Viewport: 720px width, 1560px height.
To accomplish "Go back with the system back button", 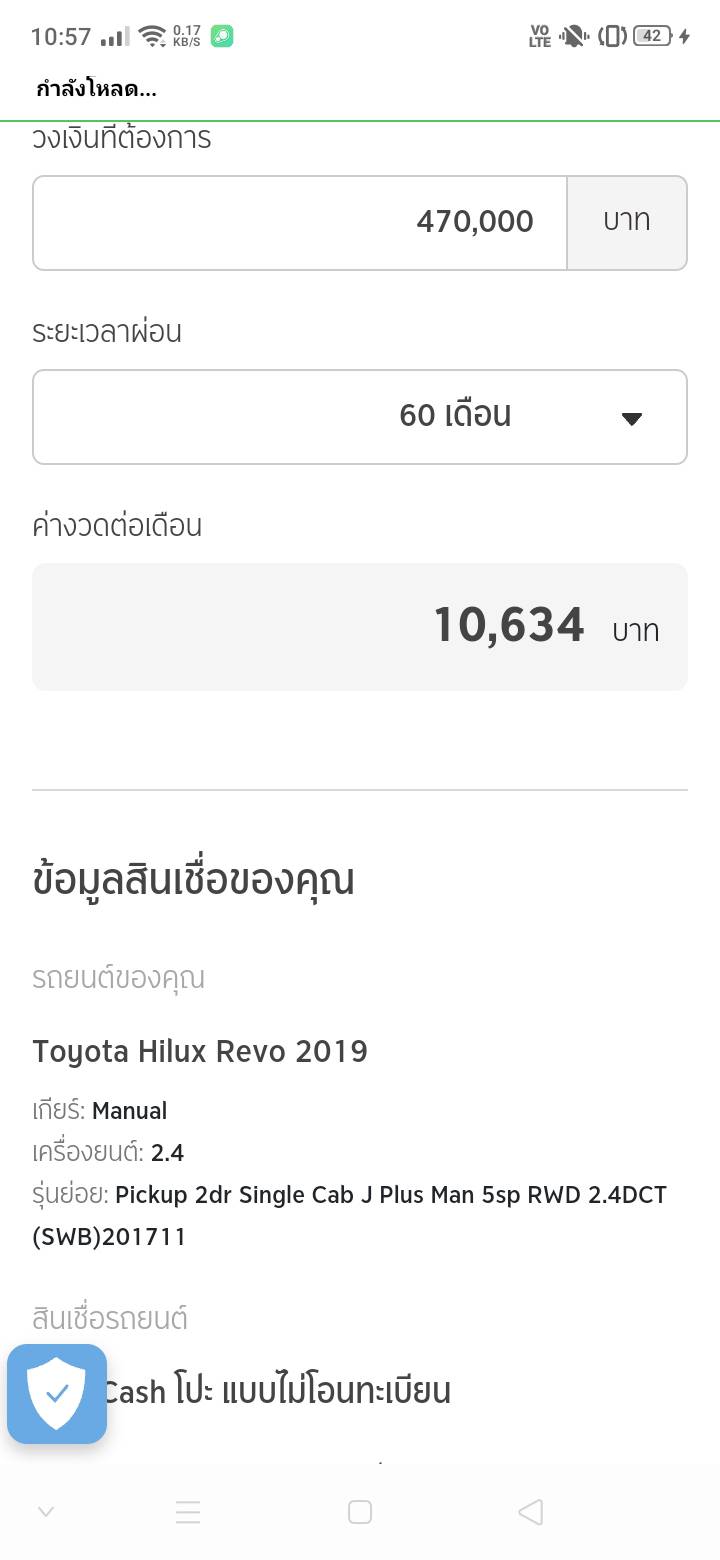I will coord(531,1512).
